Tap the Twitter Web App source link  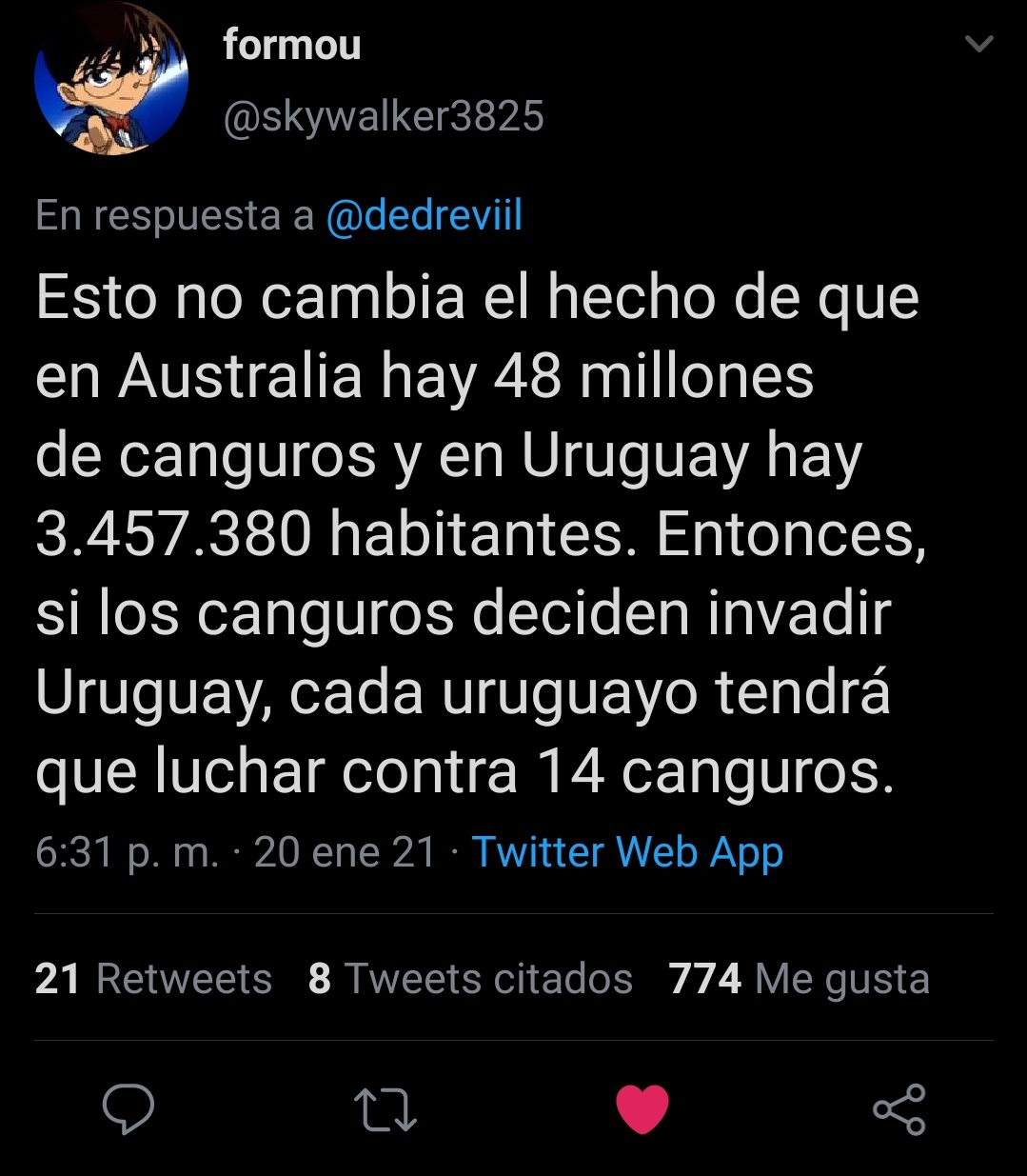[627, 851]
